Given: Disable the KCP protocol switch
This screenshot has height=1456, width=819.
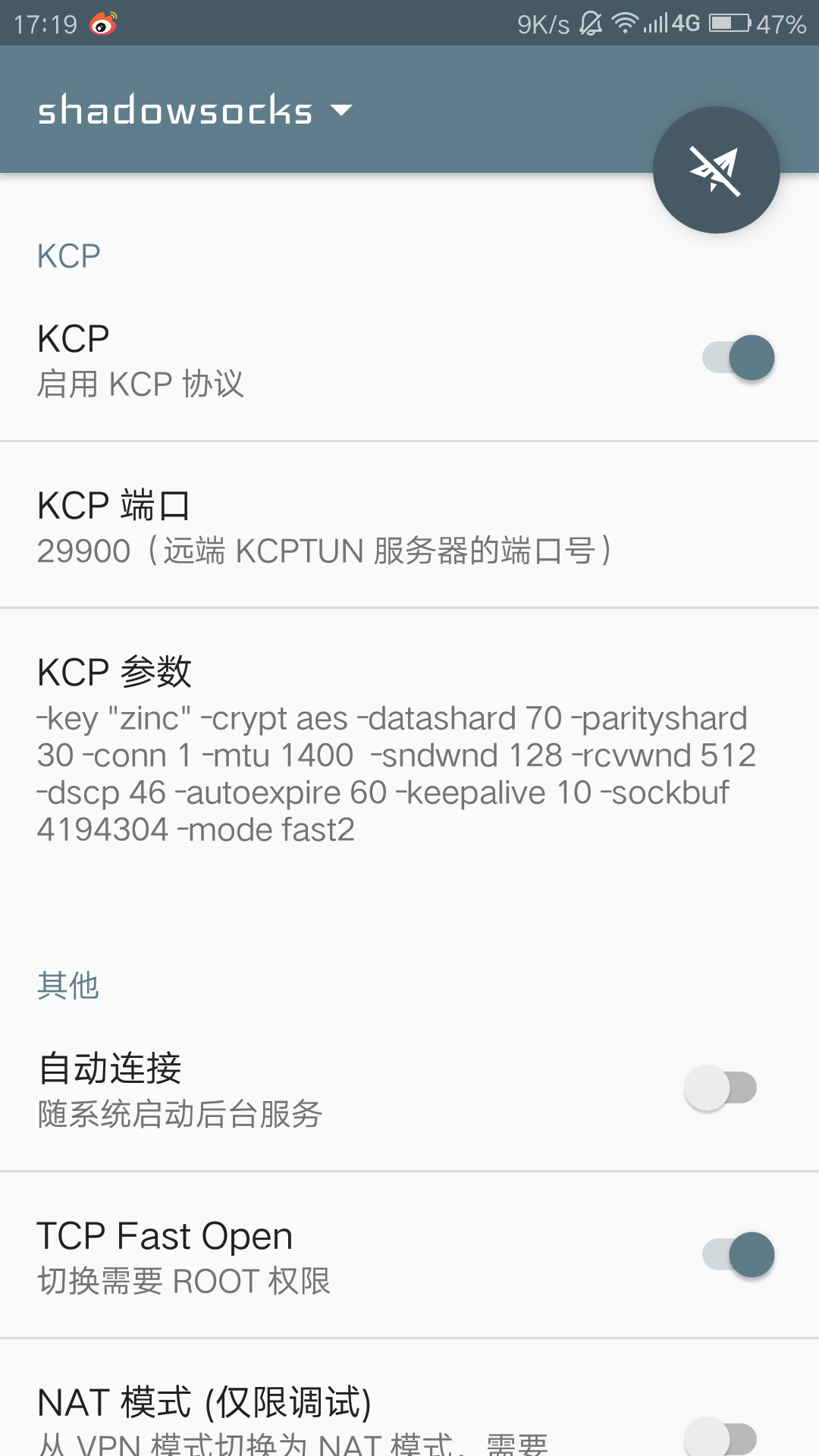Looking at the screenshot, I should pyautogui.click(x=738, y=357).
